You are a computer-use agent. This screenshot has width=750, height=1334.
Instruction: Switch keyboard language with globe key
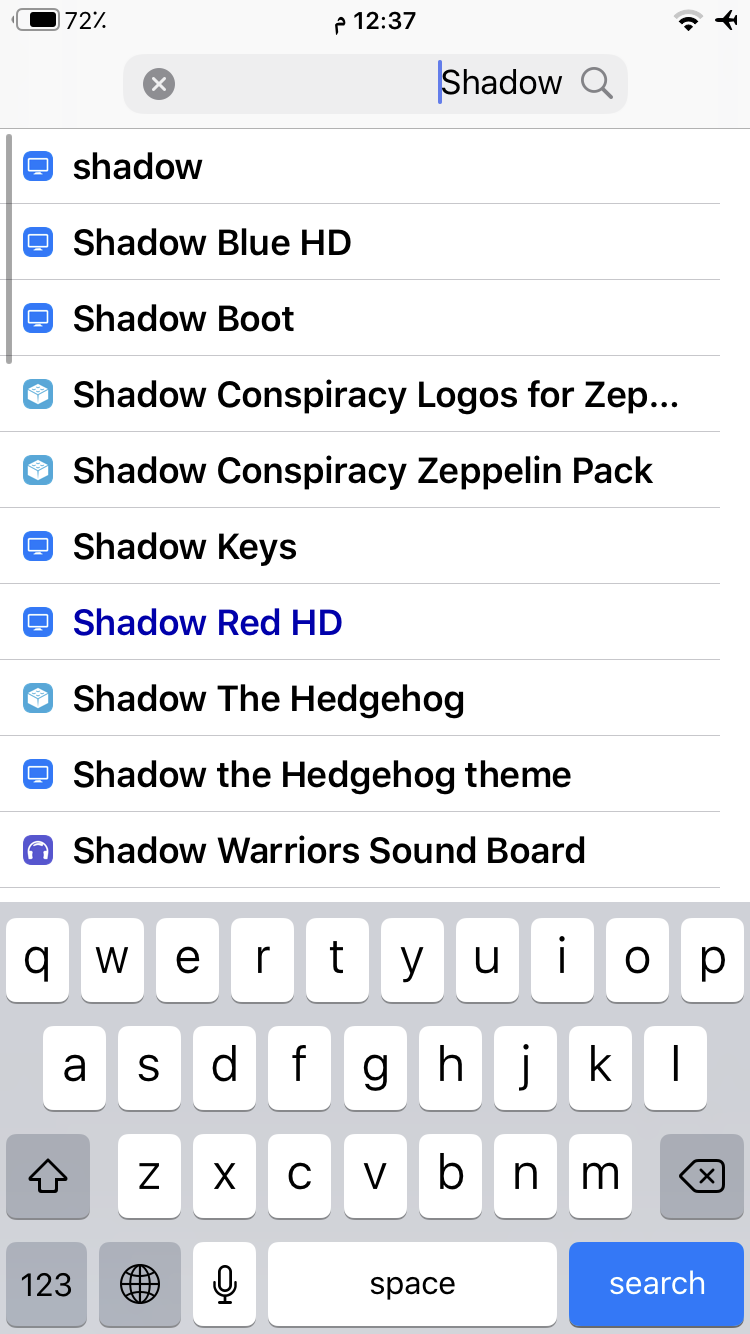tap(140, 1283)
